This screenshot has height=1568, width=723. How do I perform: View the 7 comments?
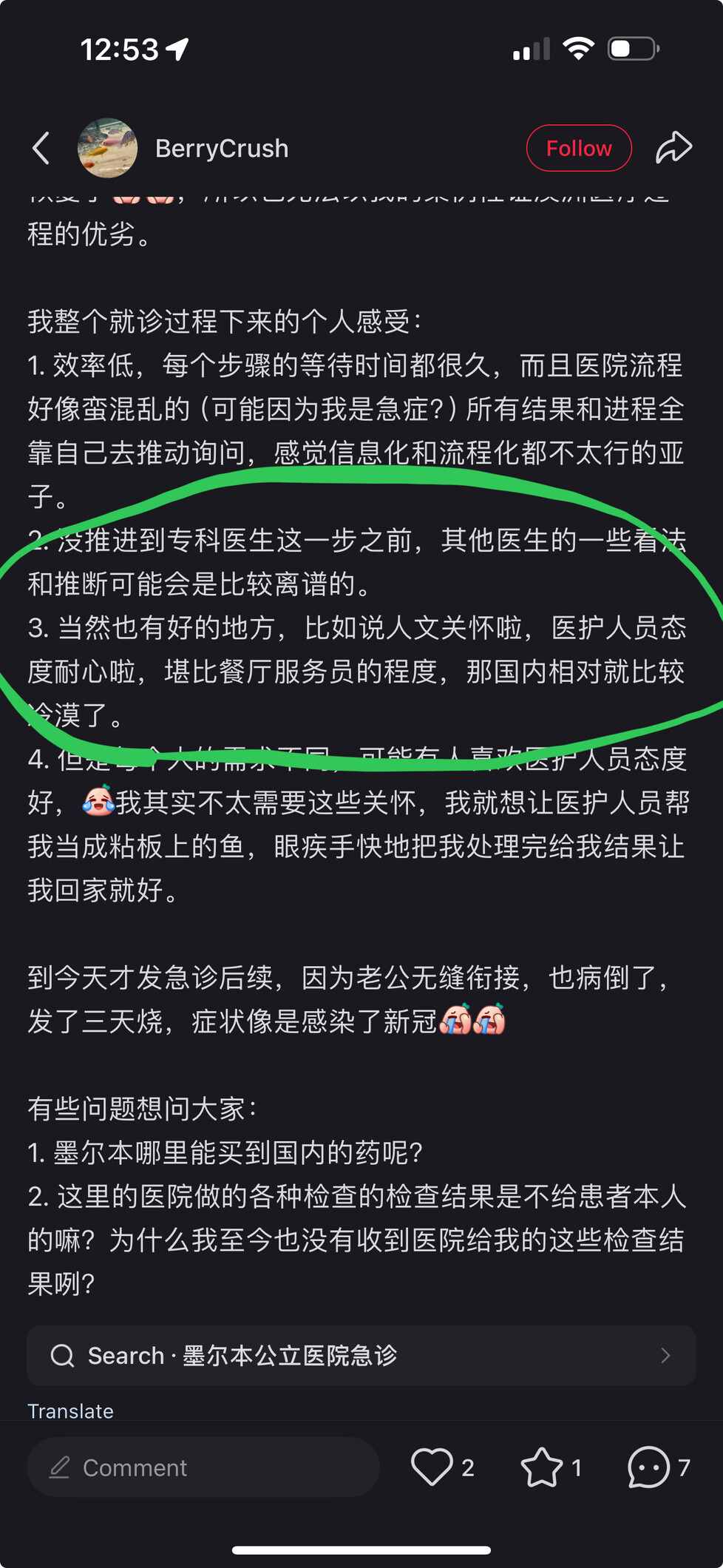pos(649,1467)
